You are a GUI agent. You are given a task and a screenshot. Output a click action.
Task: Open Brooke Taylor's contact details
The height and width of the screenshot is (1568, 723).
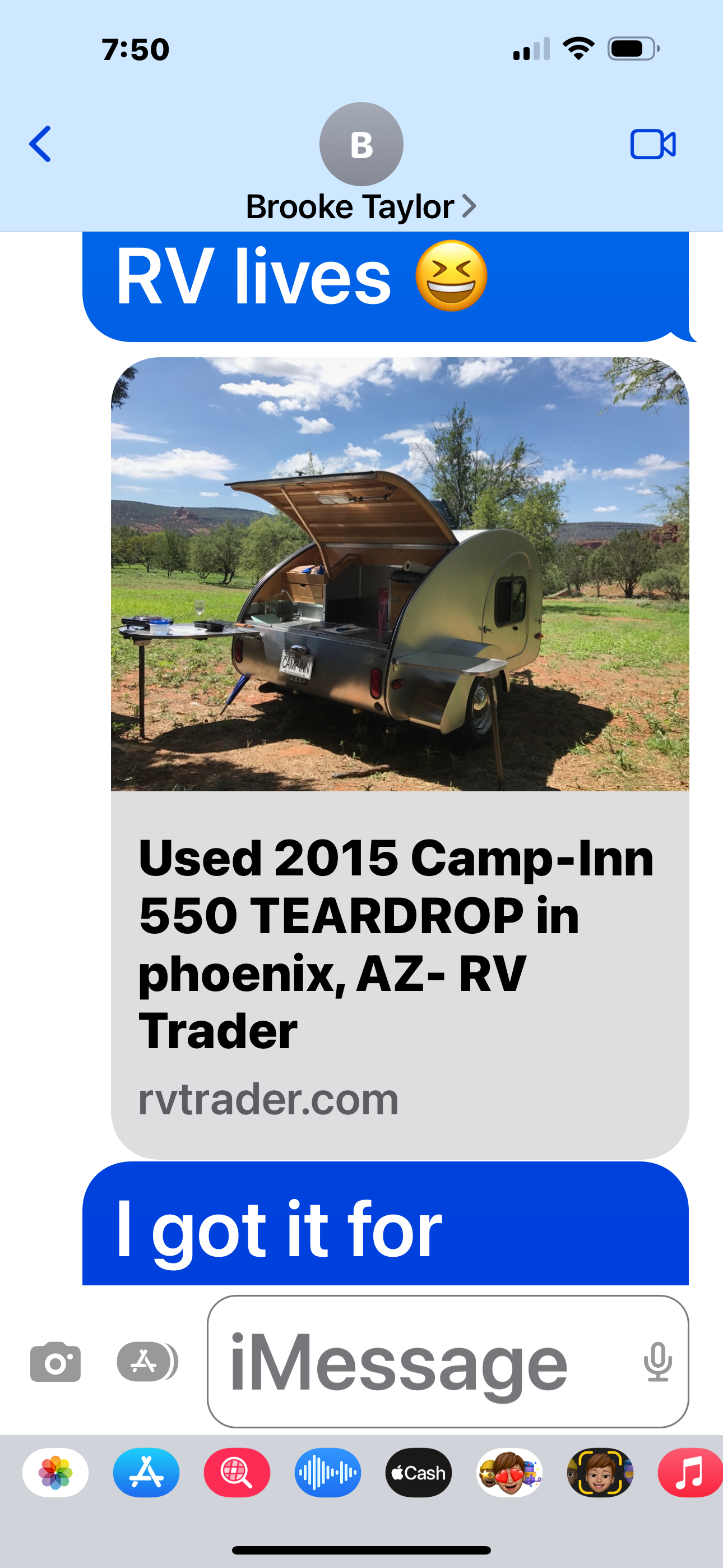[x=360, y=207]
